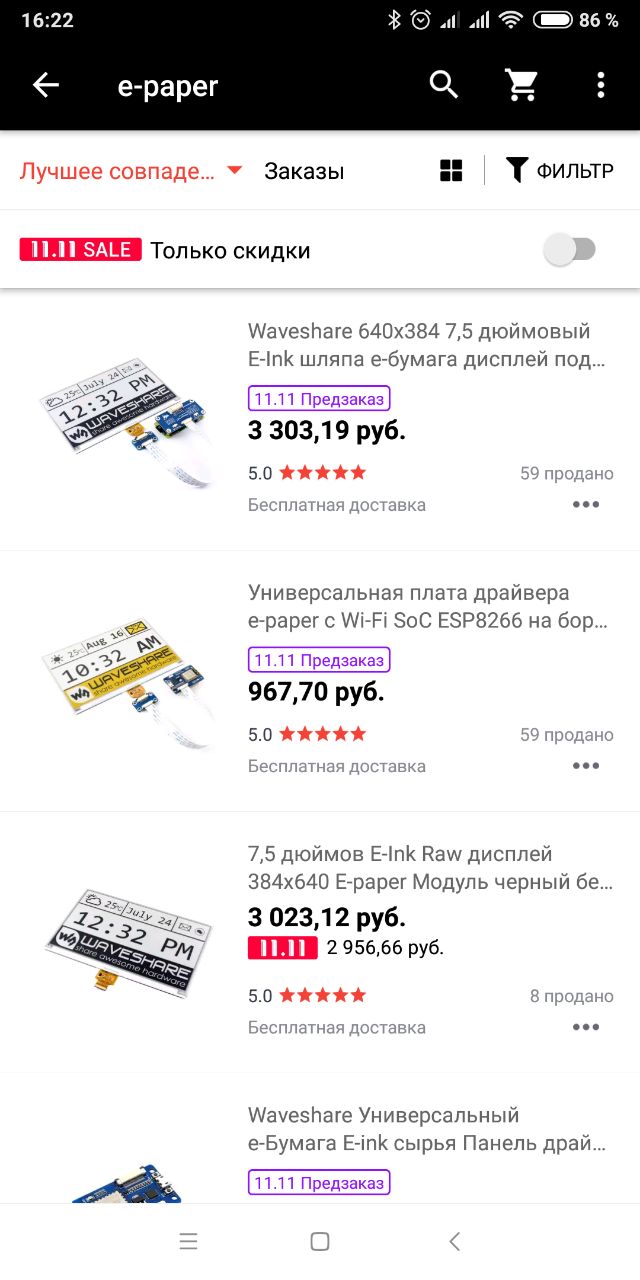This screenshot has width=640, height=1280.
Task: Open the system recent apps view
Action: coord(188,1242)
